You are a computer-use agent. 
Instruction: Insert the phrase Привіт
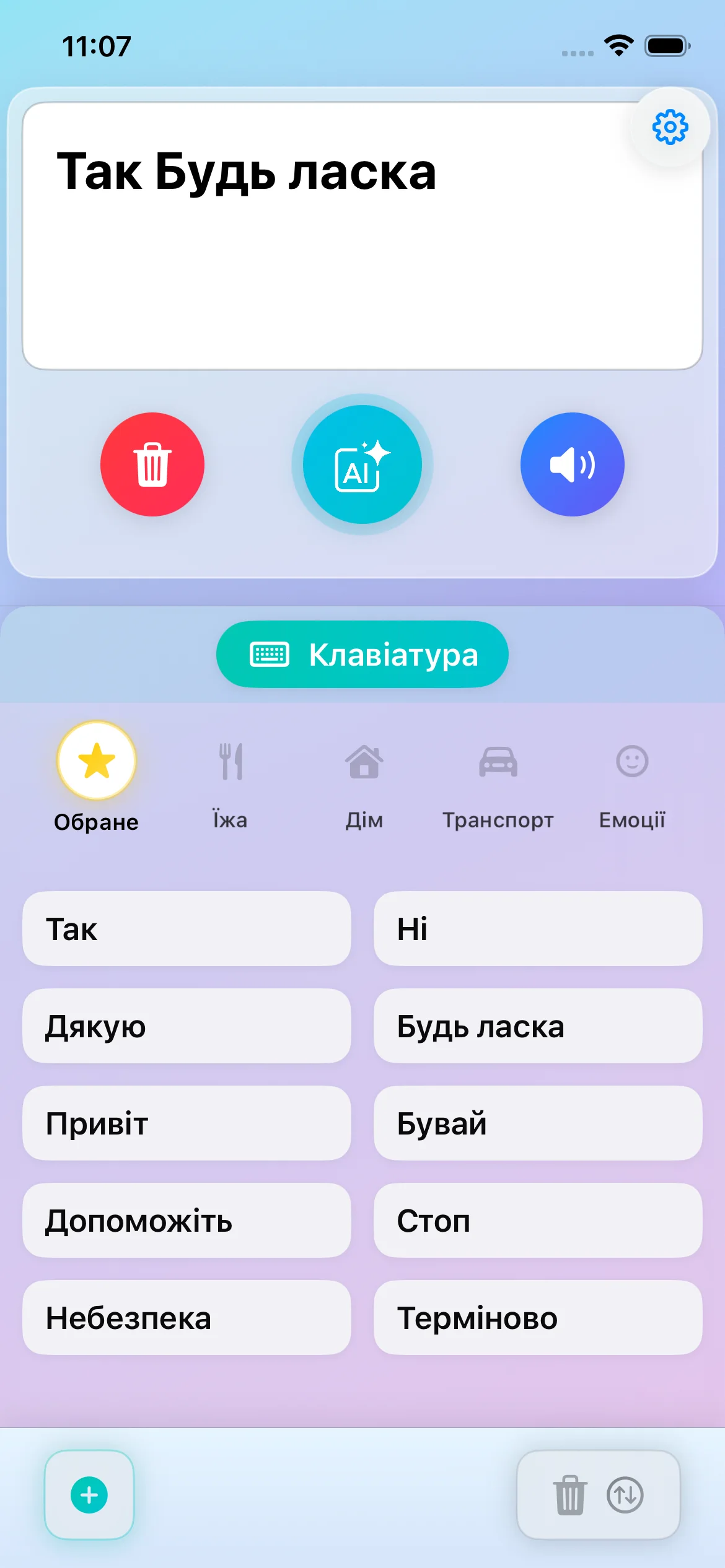tap(187, 1123)
